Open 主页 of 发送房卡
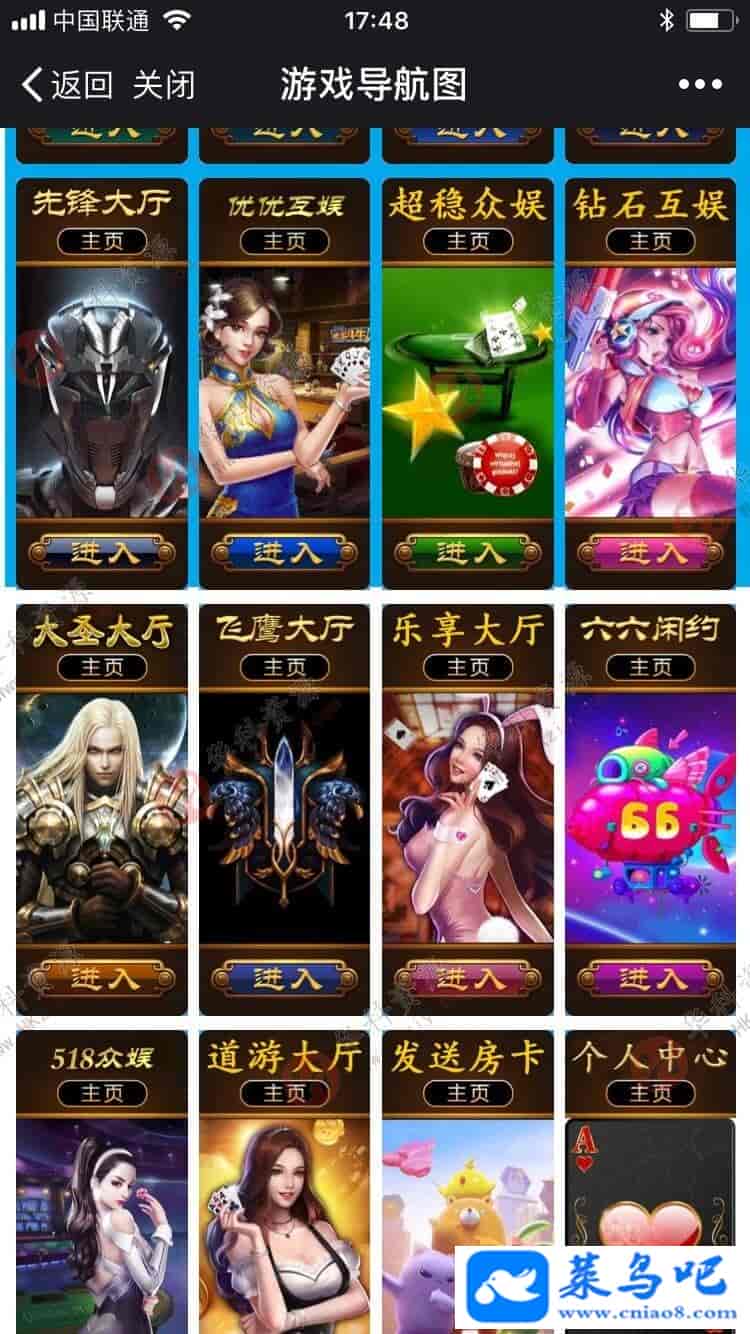The height and width of the screenshot is (1334, 750). (468, 1093)
